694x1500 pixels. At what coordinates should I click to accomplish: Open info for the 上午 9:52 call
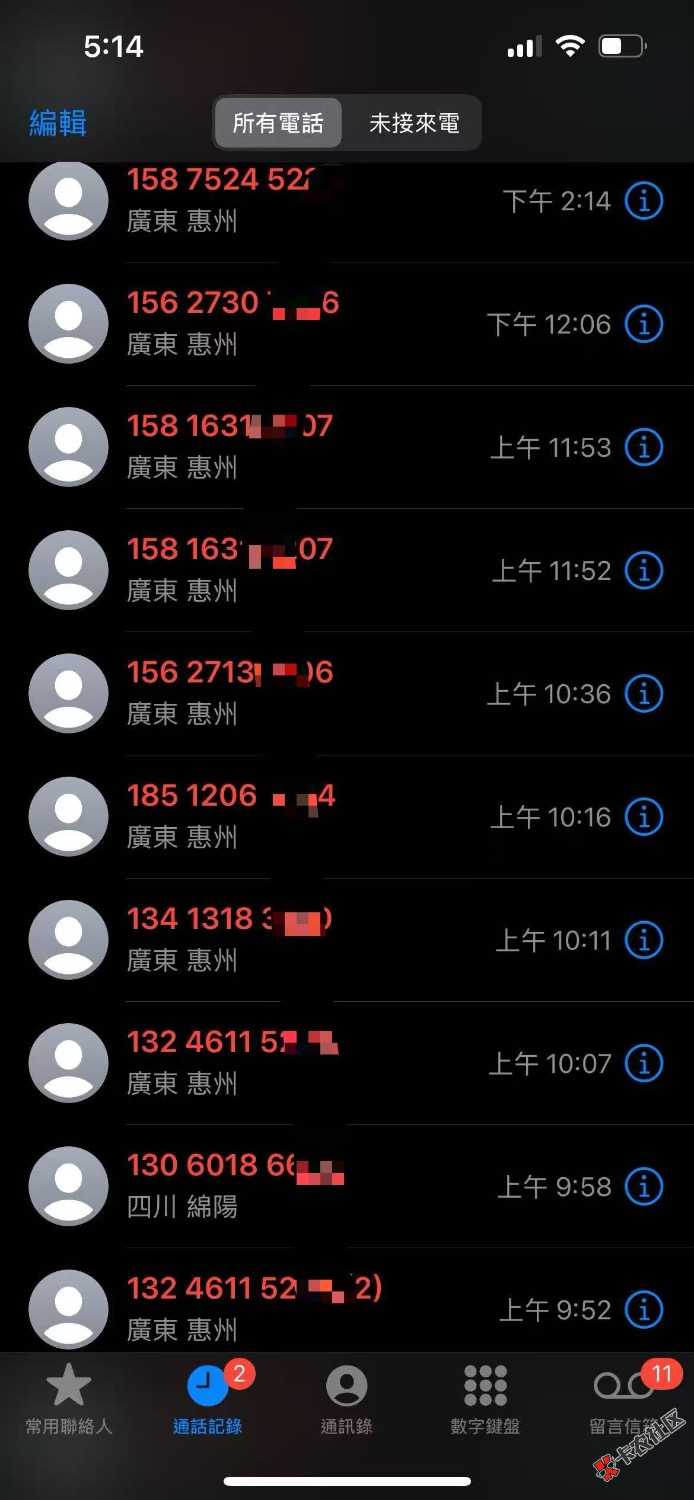[x=644, y=1309]
